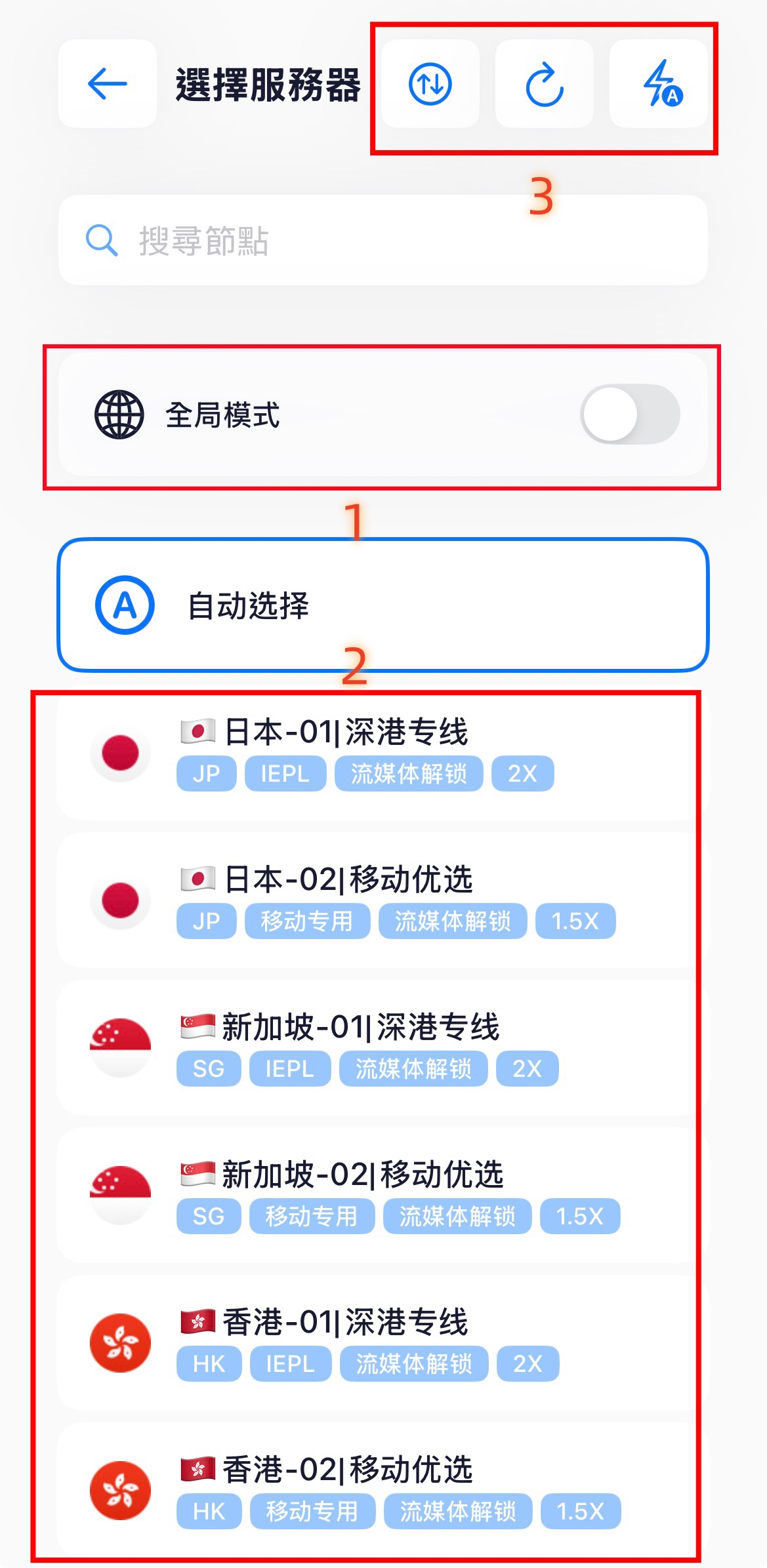The image size is (767, 1568).
Task: Pick the 香港-01|深港专线 node
Action: pos(377,1343)
